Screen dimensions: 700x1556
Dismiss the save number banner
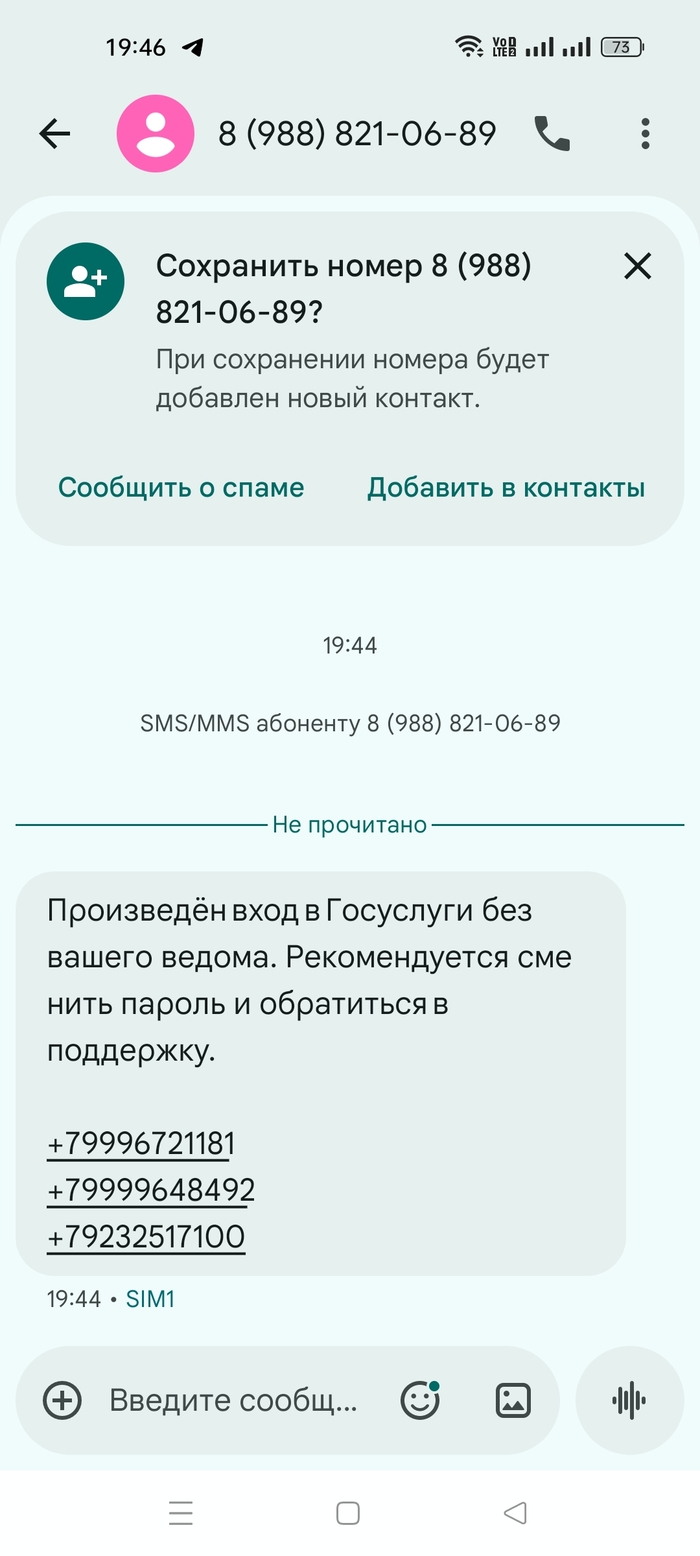(x=637, y=266)
